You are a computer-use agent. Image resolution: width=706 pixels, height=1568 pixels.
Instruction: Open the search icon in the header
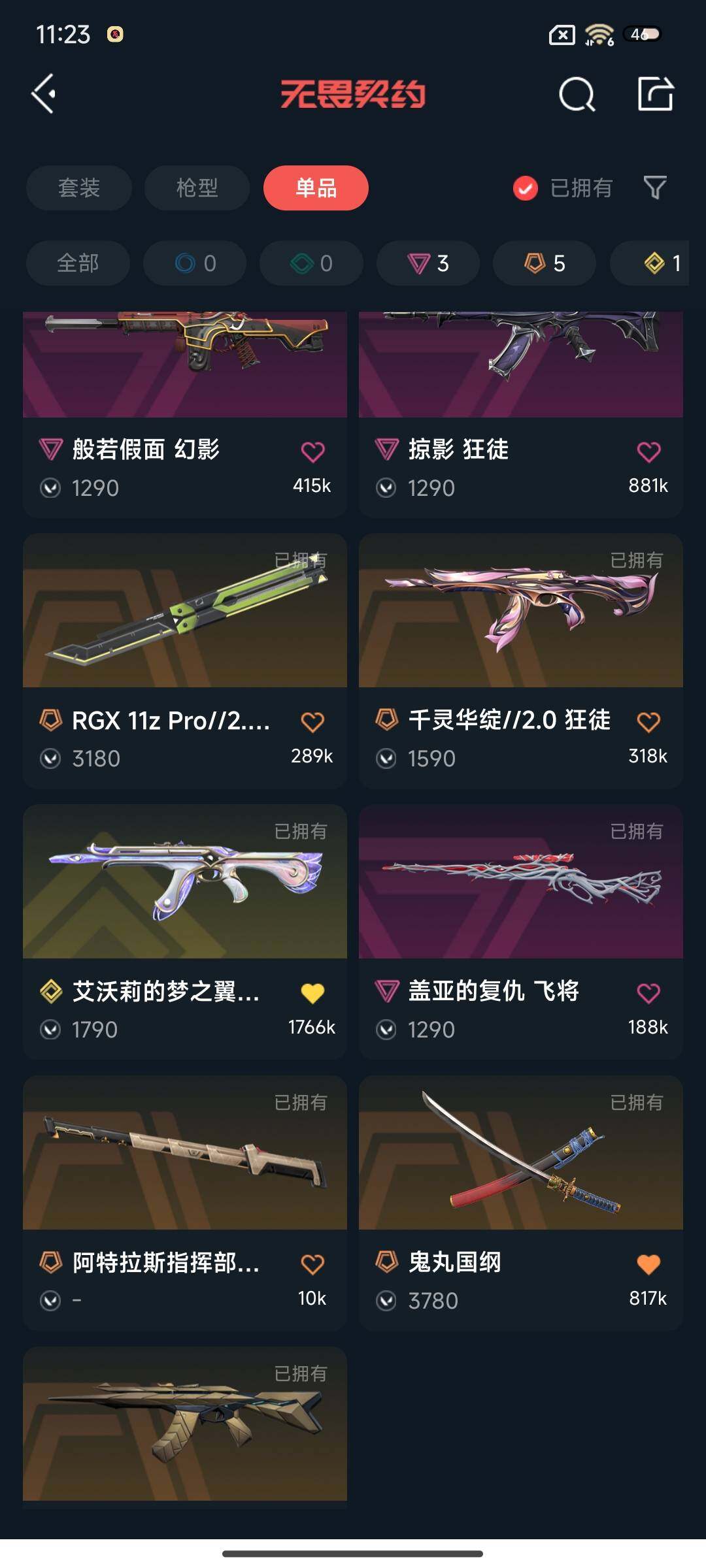pyautogui.click(x=577, y=95)
